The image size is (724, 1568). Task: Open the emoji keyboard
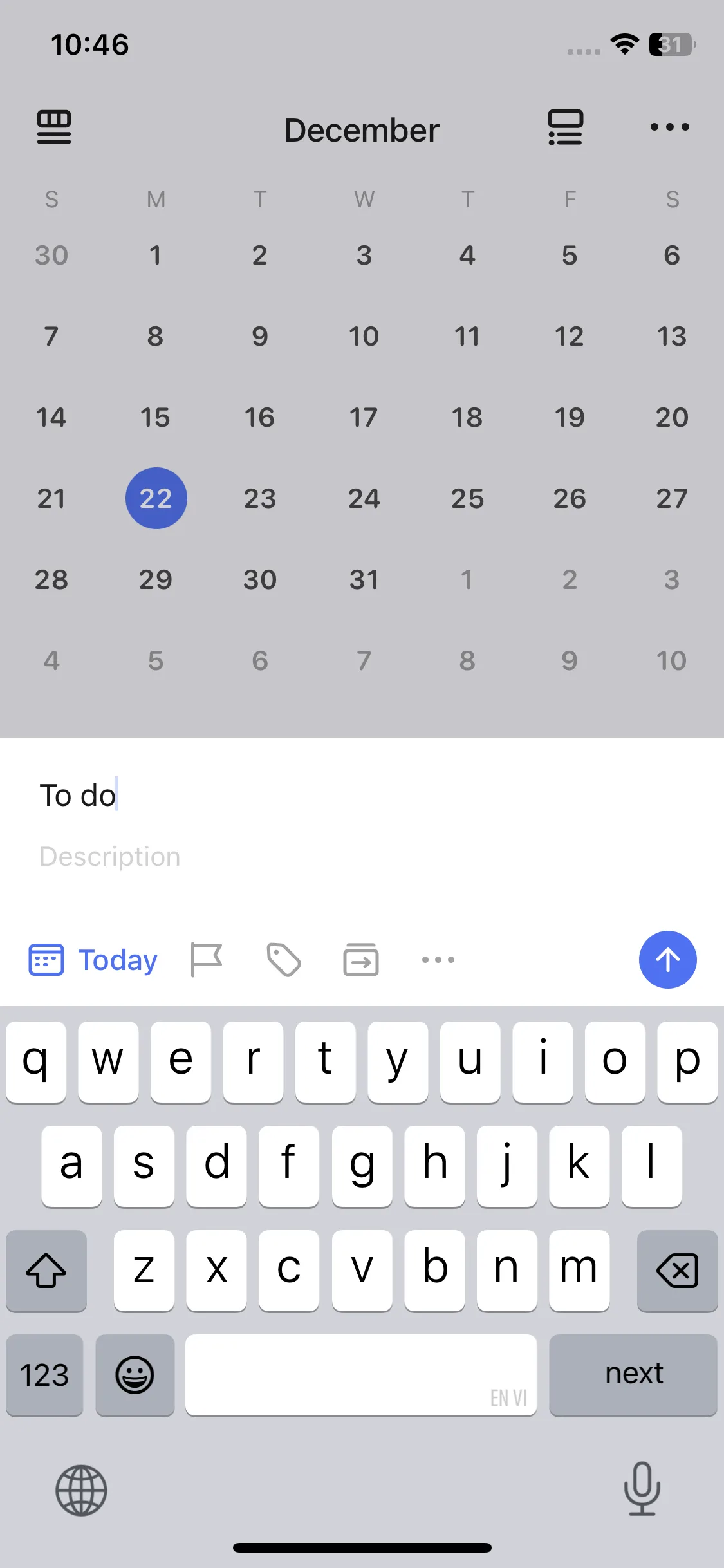click(135, 1375)
